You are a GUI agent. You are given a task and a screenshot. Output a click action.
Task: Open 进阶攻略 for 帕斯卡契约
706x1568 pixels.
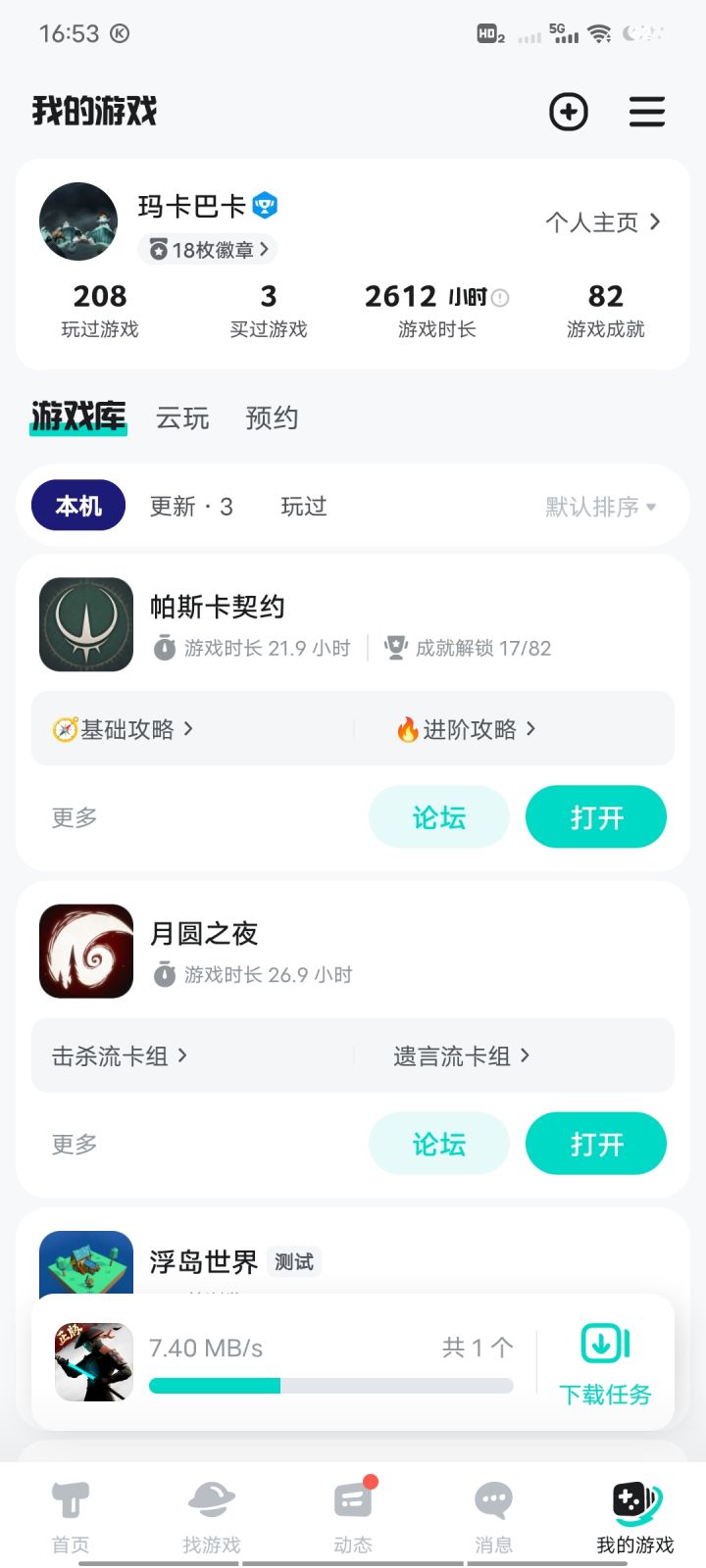coord(466,729)
